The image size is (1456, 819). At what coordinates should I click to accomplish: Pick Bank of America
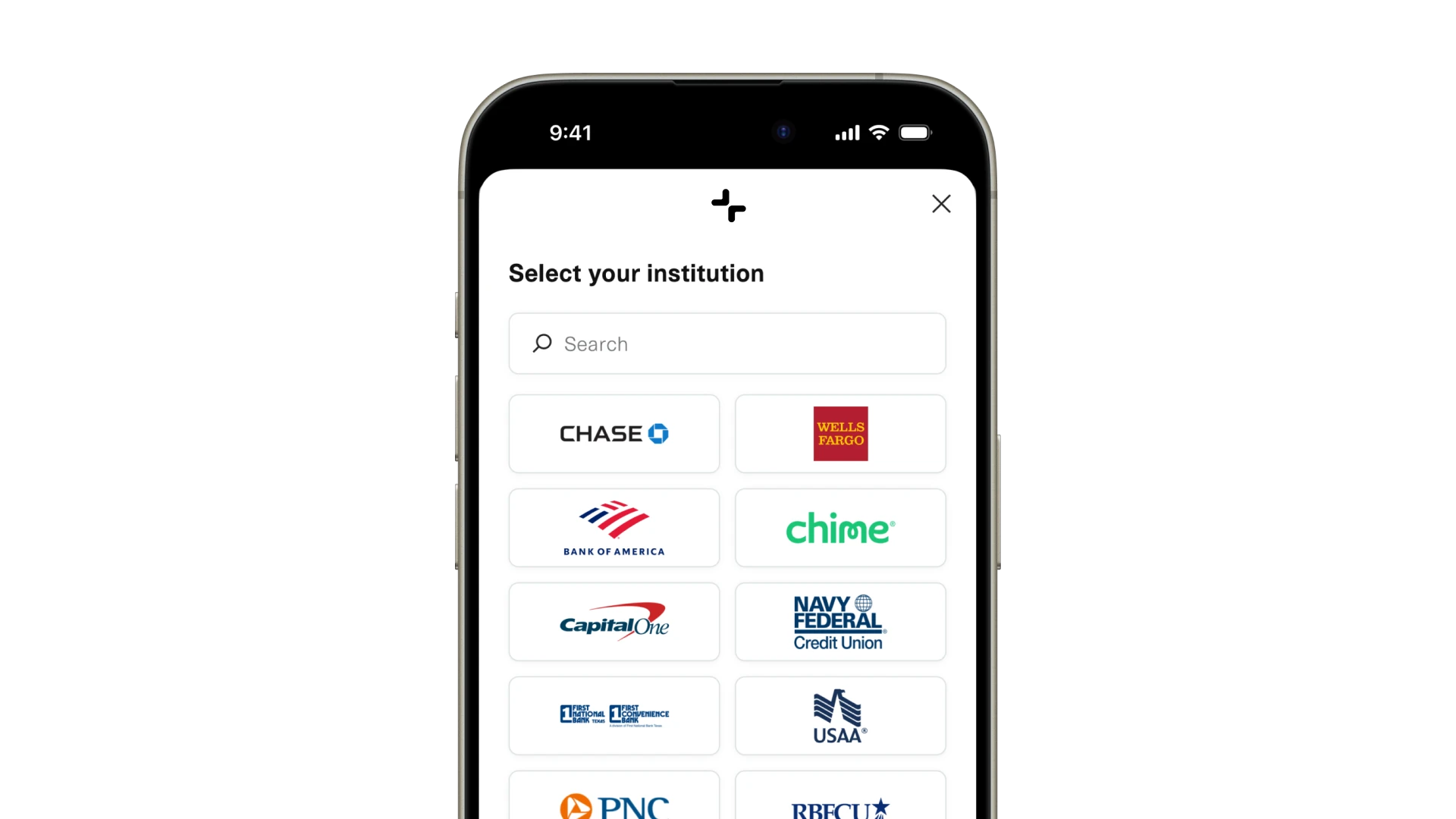coord(614,528)
